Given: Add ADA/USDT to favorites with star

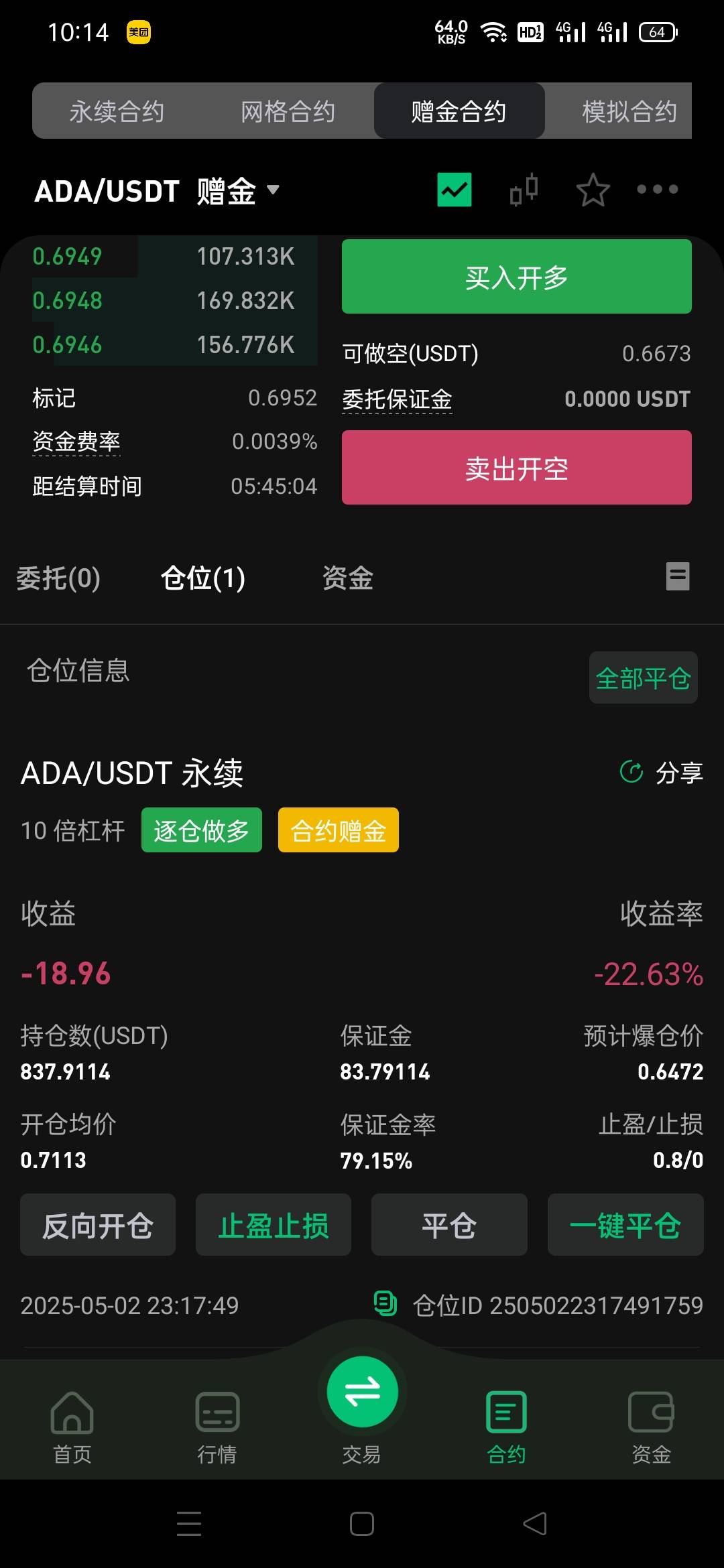Looking at the screenshot, I should 593,190.
